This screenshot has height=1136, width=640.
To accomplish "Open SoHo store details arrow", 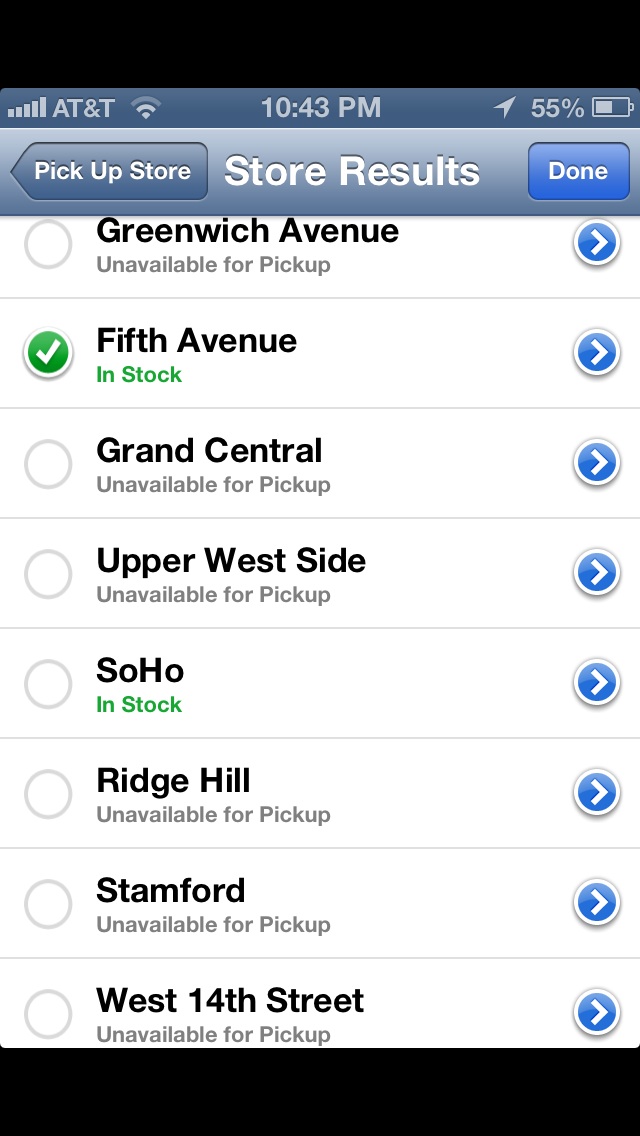I will pyautogui.click(x=597, y=683).
